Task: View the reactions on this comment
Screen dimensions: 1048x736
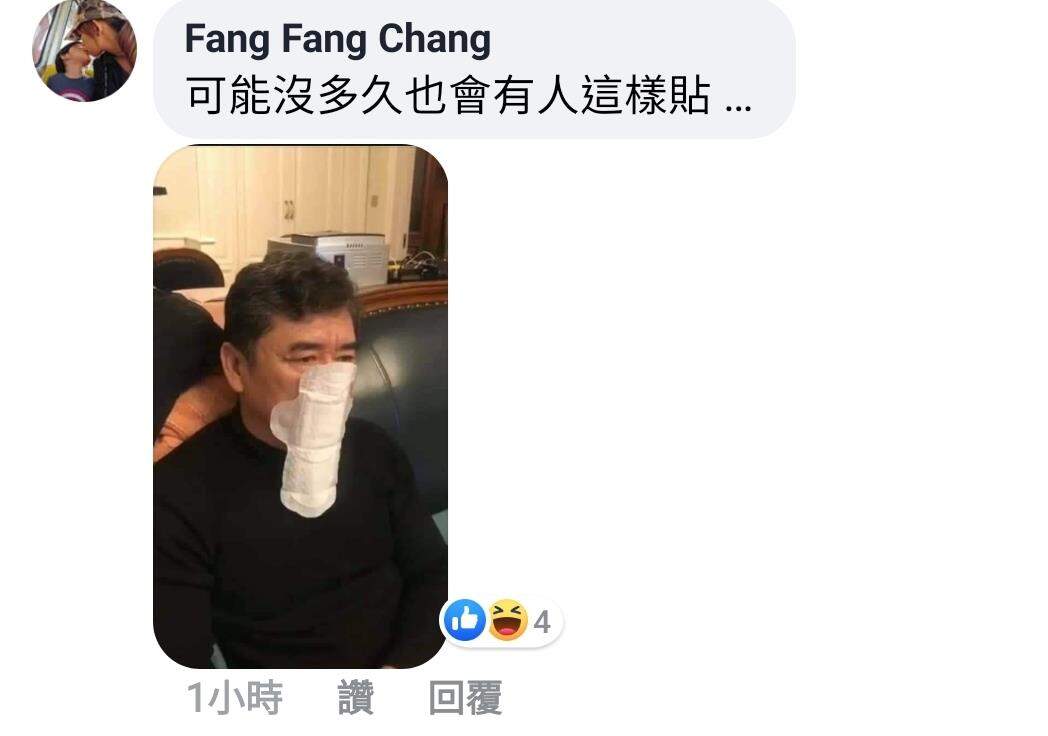Action: click(x=502, y=622)
